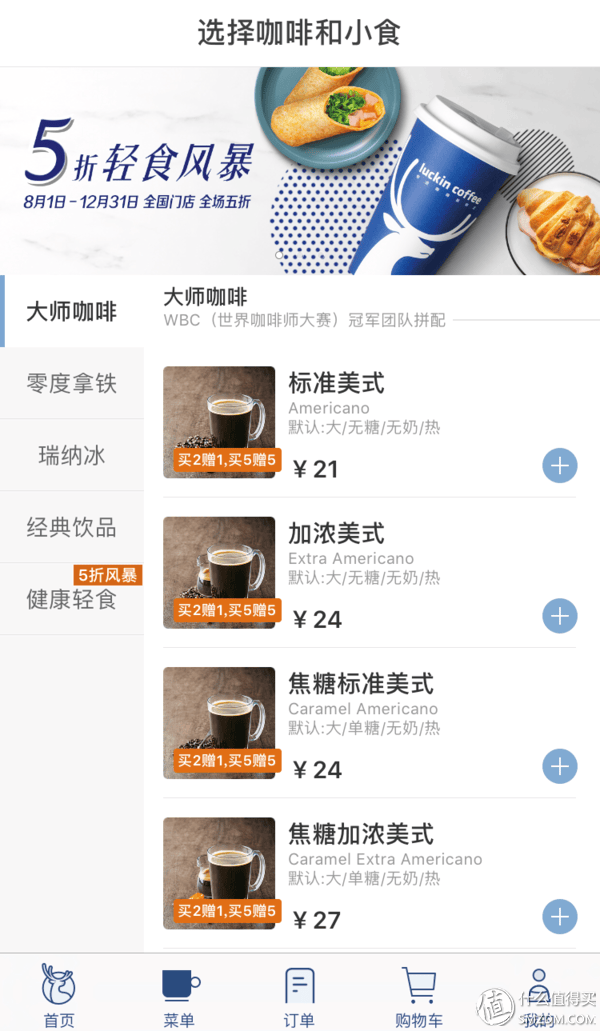Show the 经典饮品 category
The height and width of the screenshot is (1031, 600).
point(72,527)
